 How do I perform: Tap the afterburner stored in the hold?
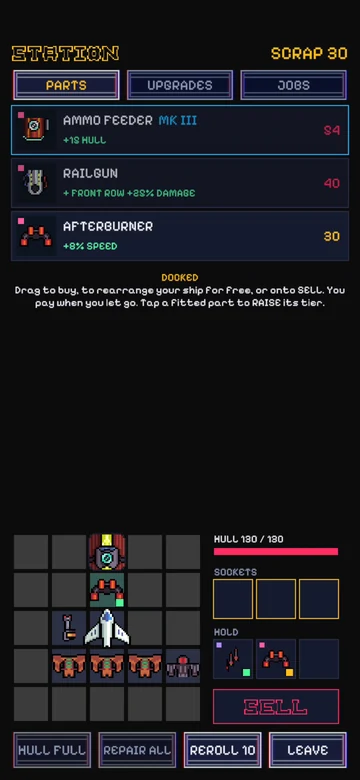tap(275, 659)
